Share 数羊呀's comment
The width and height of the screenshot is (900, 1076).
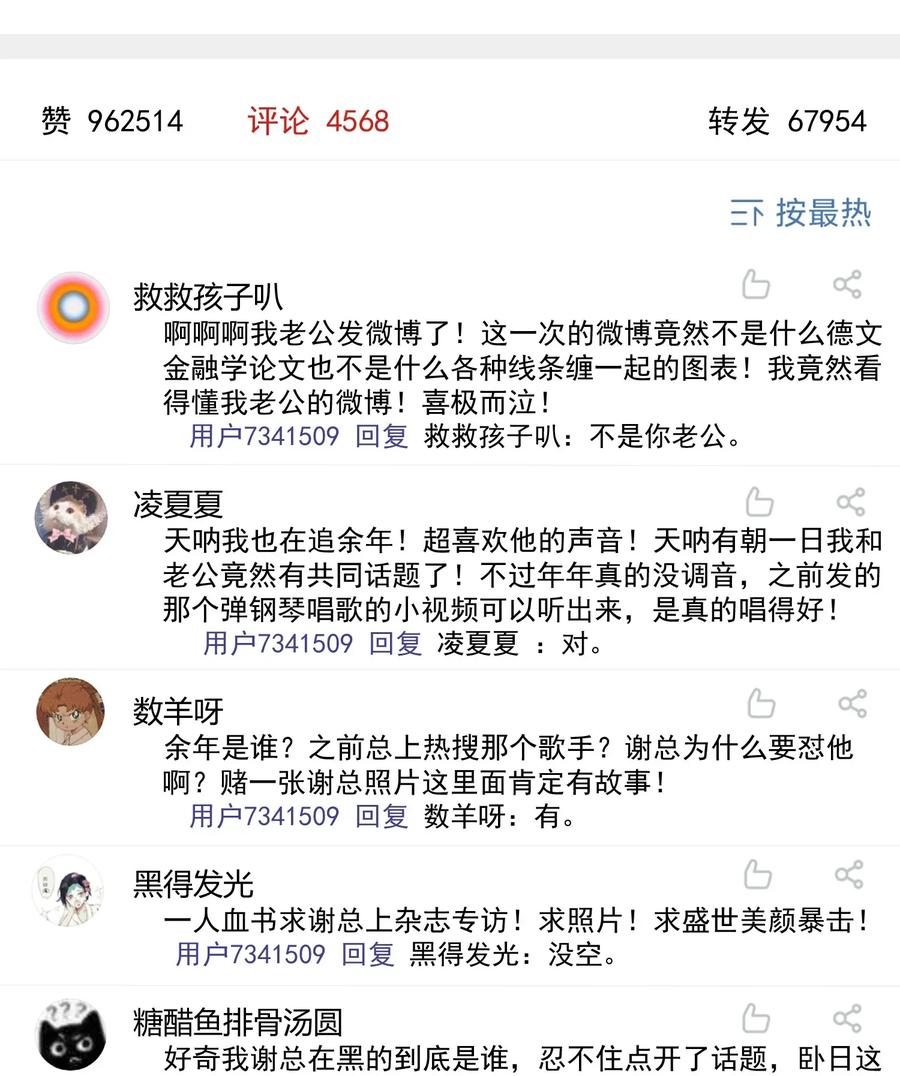point(853,703)
